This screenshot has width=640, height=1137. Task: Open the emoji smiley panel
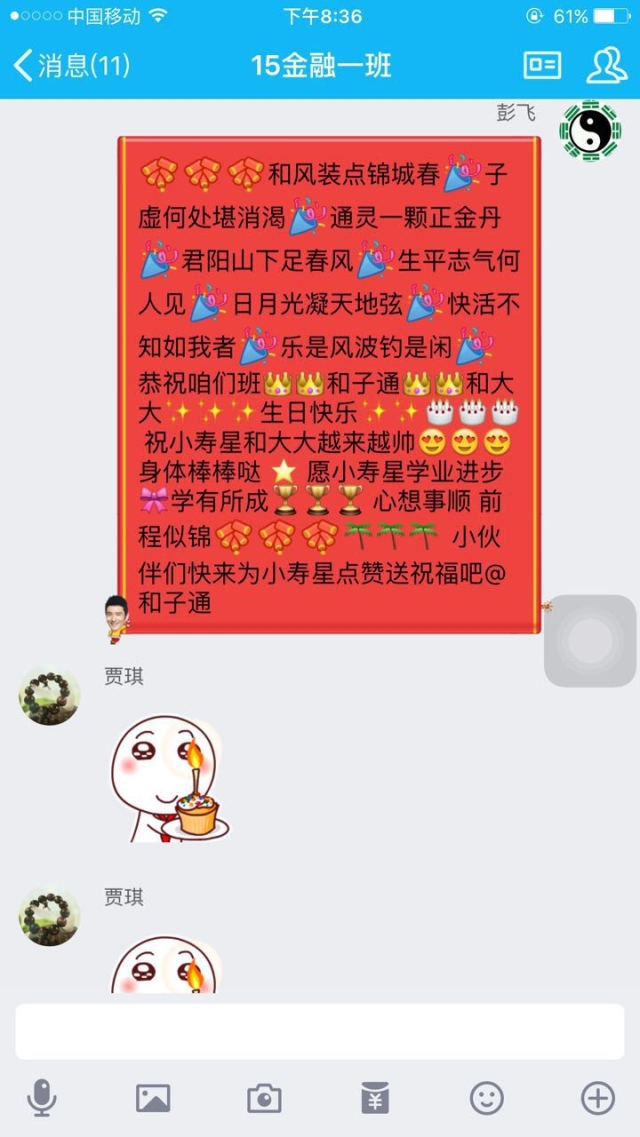[487, 1098]
